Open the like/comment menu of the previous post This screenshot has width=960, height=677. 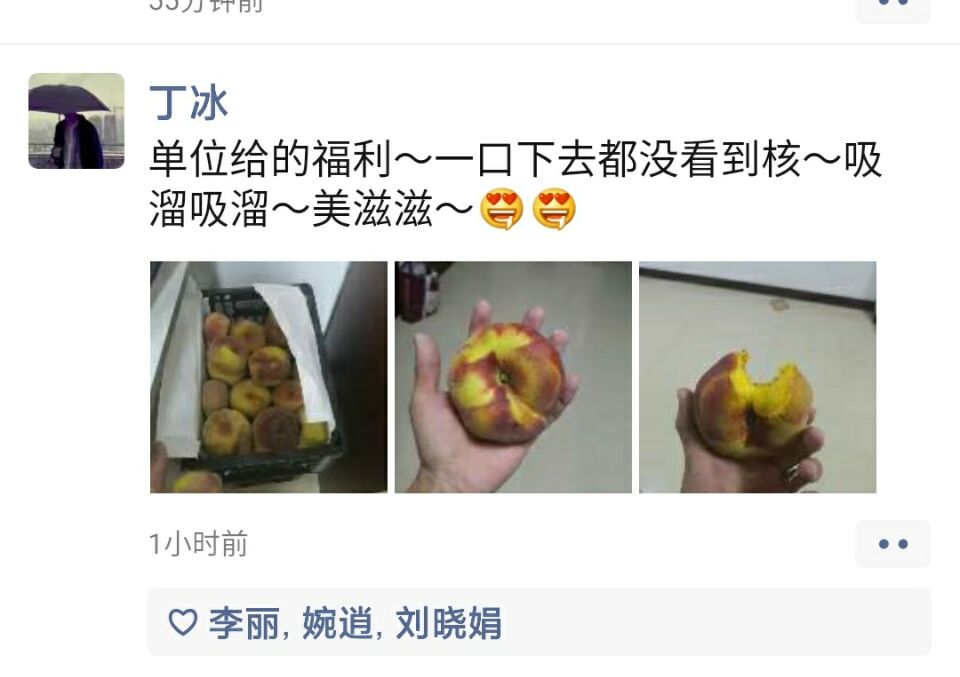tap(892, 5)
